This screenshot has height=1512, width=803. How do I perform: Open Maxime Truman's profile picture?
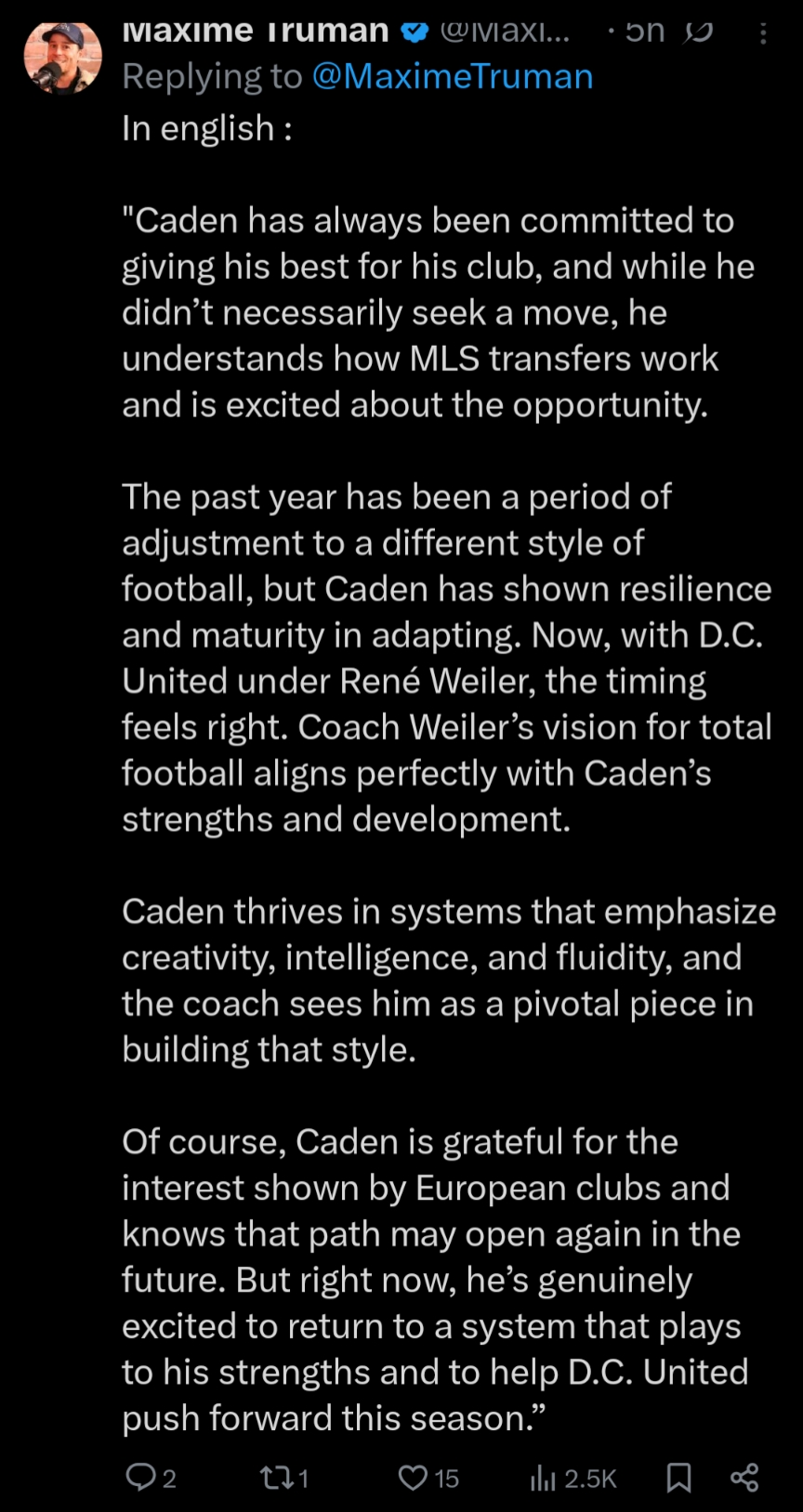61,57
